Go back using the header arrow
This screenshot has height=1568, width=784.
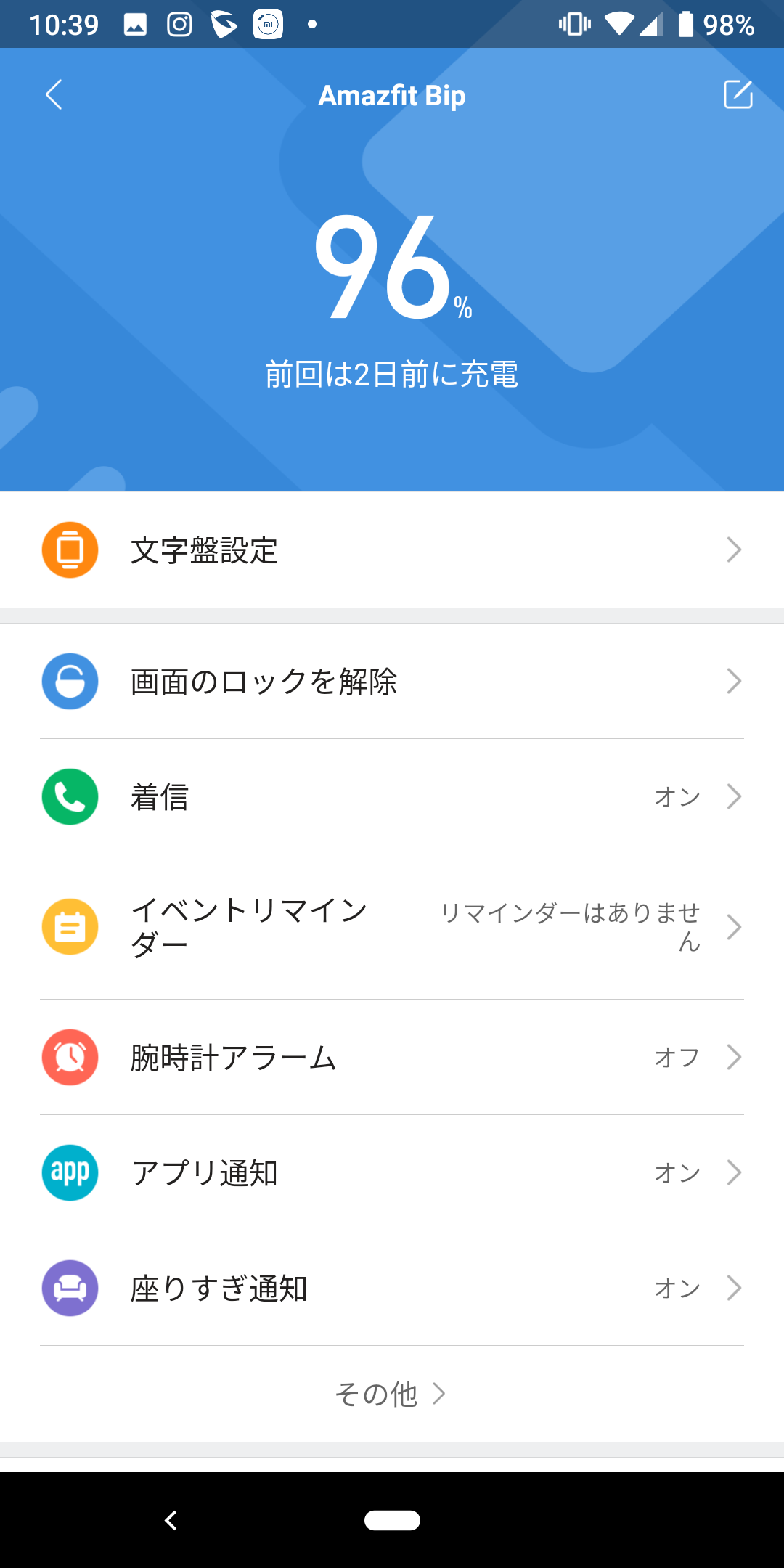pos(54,94)
